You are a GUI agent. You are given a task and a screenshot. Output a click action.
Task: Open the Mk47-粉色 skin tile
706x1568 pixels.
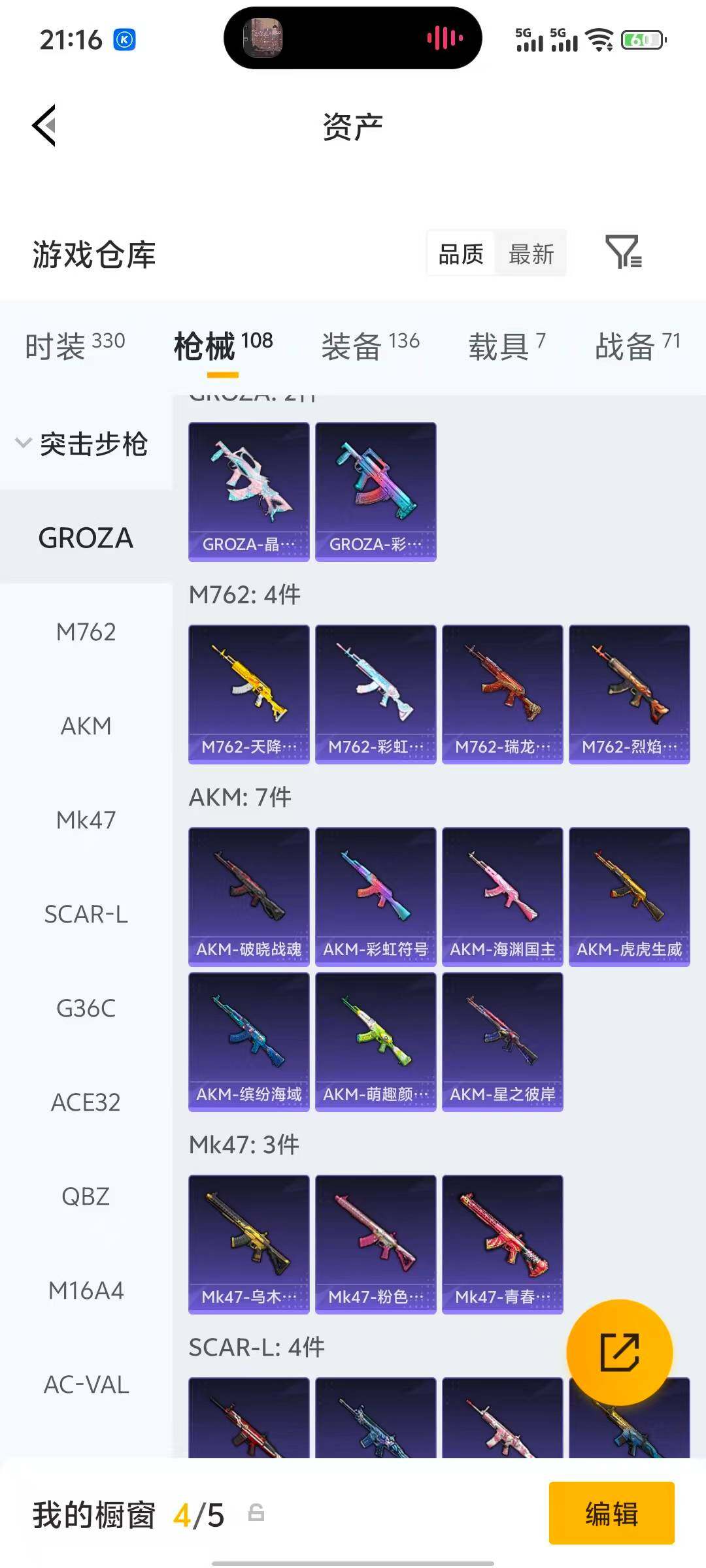click(x=375, y=1244)
